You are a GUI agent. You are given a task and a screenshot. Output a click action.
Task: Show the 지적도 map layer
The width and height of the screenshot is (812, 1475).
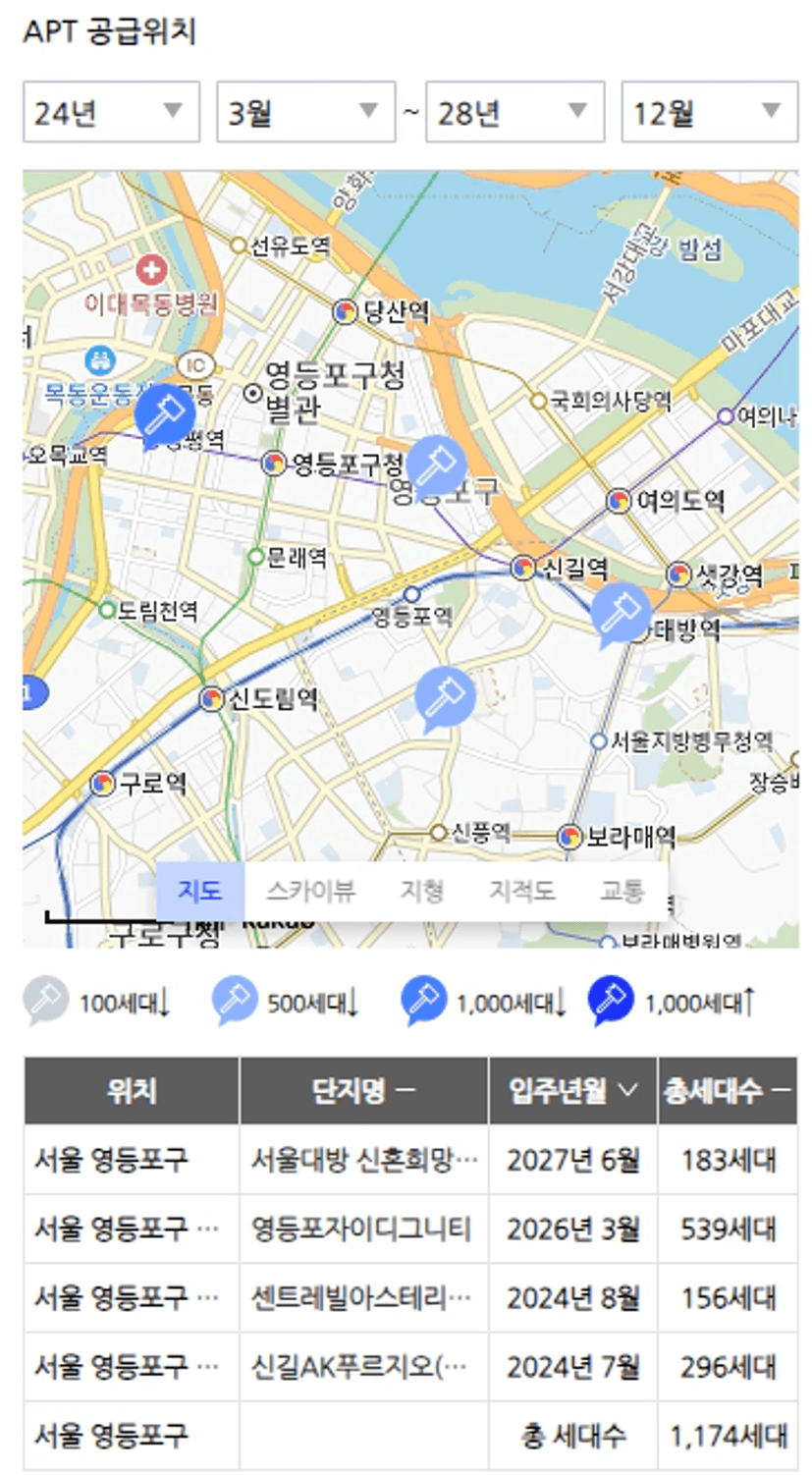click(522, 891)
